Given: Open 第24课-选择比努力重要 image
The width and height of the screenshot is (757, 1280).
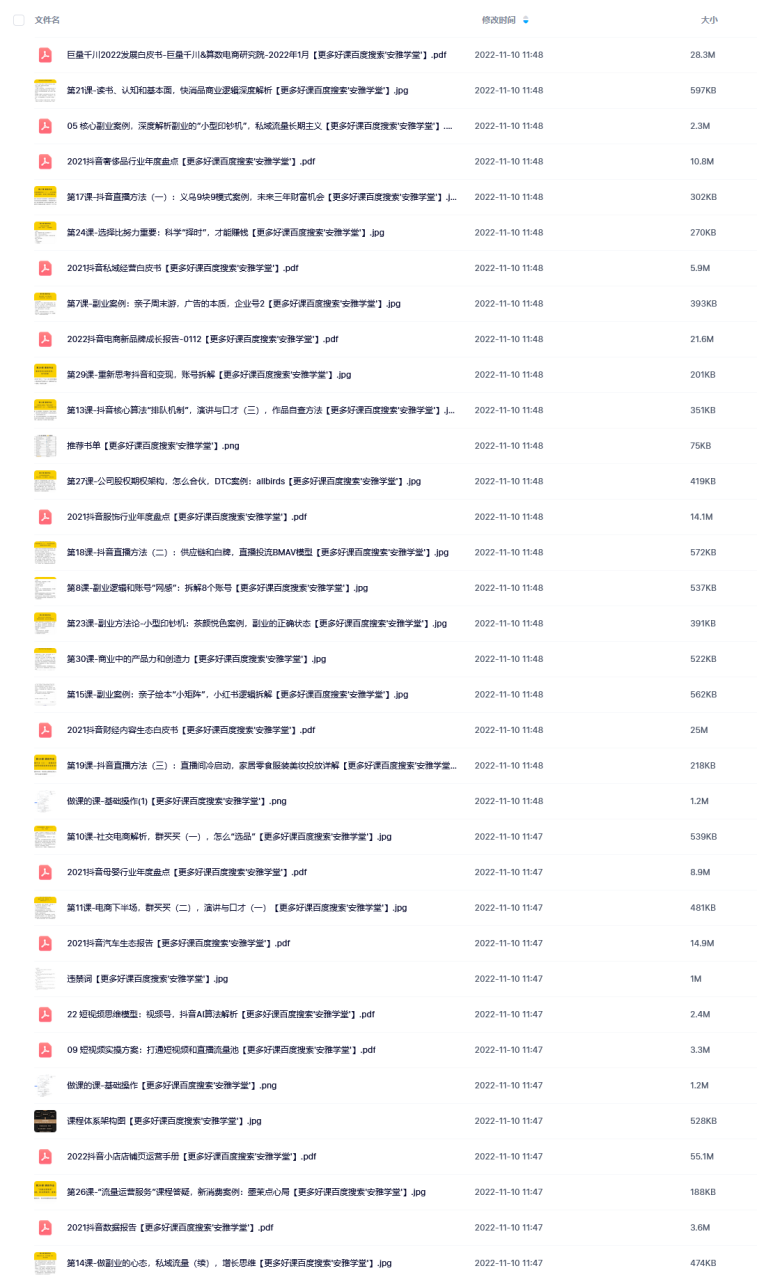Looking at the screenshot, I should point(225,232).
